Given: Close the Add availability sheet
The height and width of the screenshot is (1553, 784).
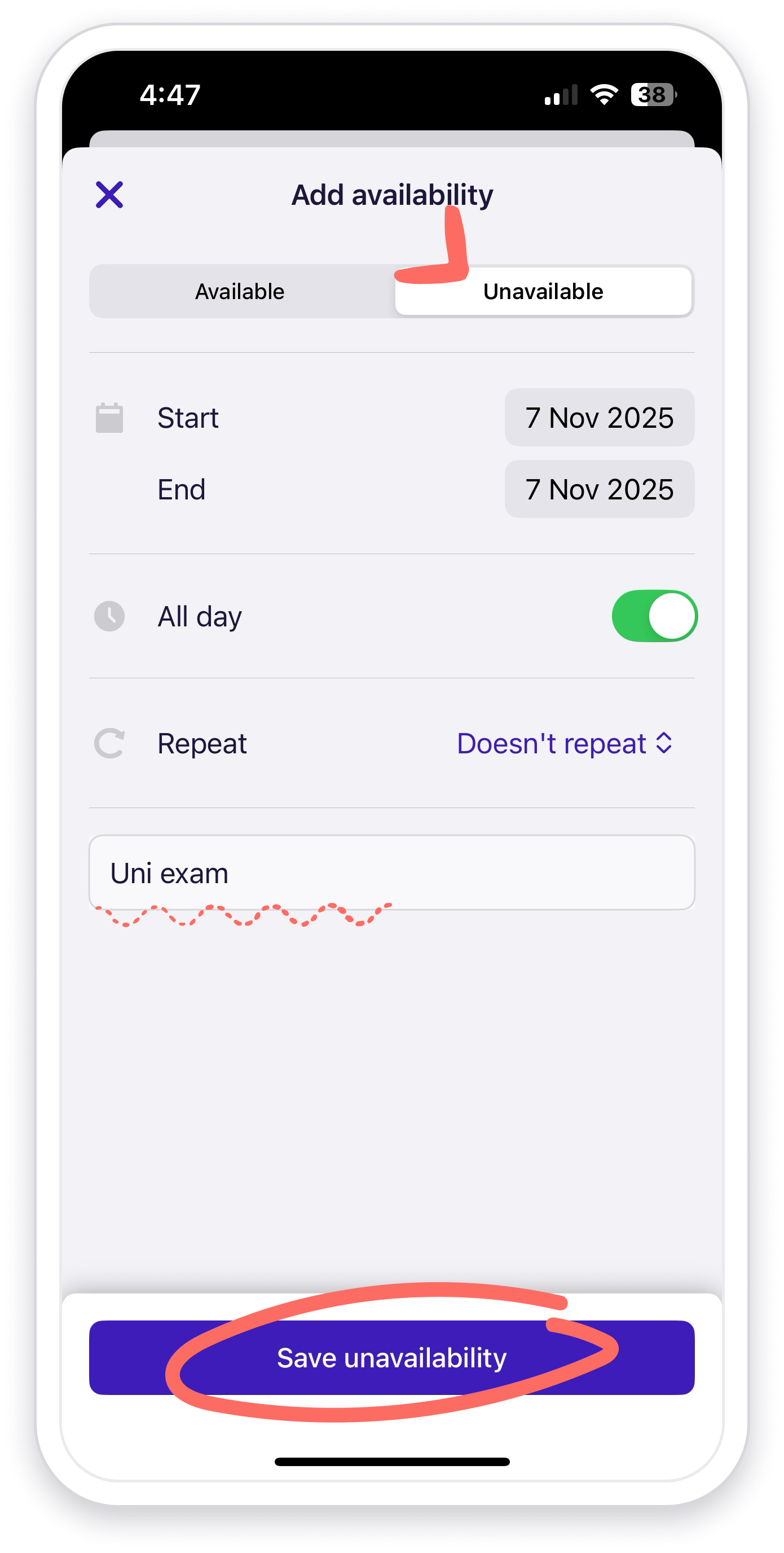Looking at the screenshot, I should tap(109, 195).
